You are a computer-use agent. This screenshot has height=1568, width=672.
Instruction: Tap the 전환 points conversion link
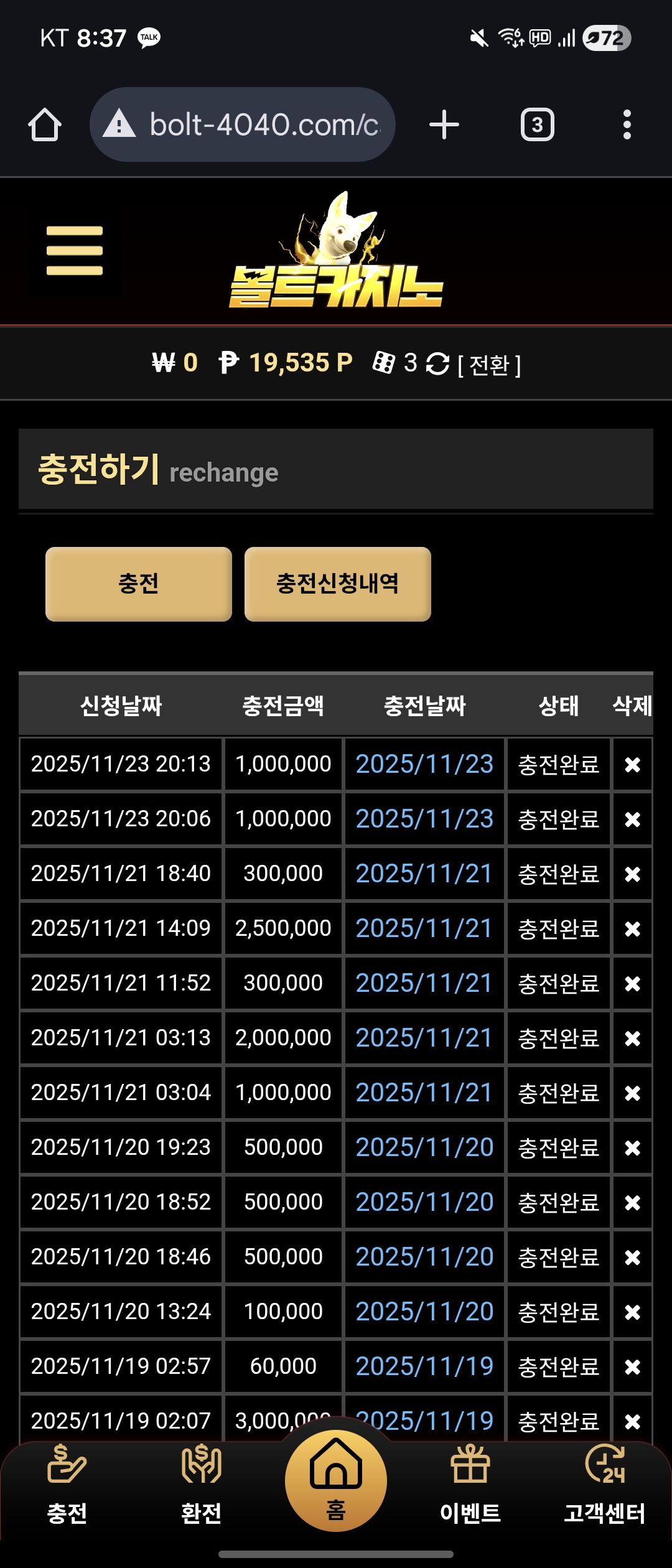(x=489, y=365)
